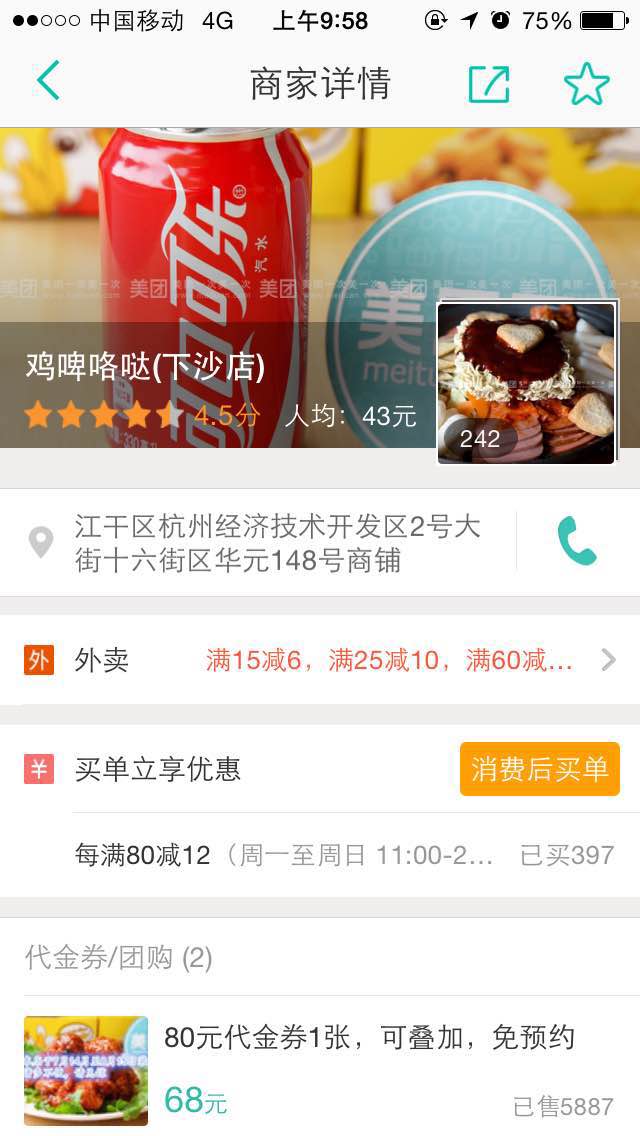The height and width of the screenshot is (1136, 640).
Task: Favorite this merchant with star icon
Action: click(x=586, y=84)
